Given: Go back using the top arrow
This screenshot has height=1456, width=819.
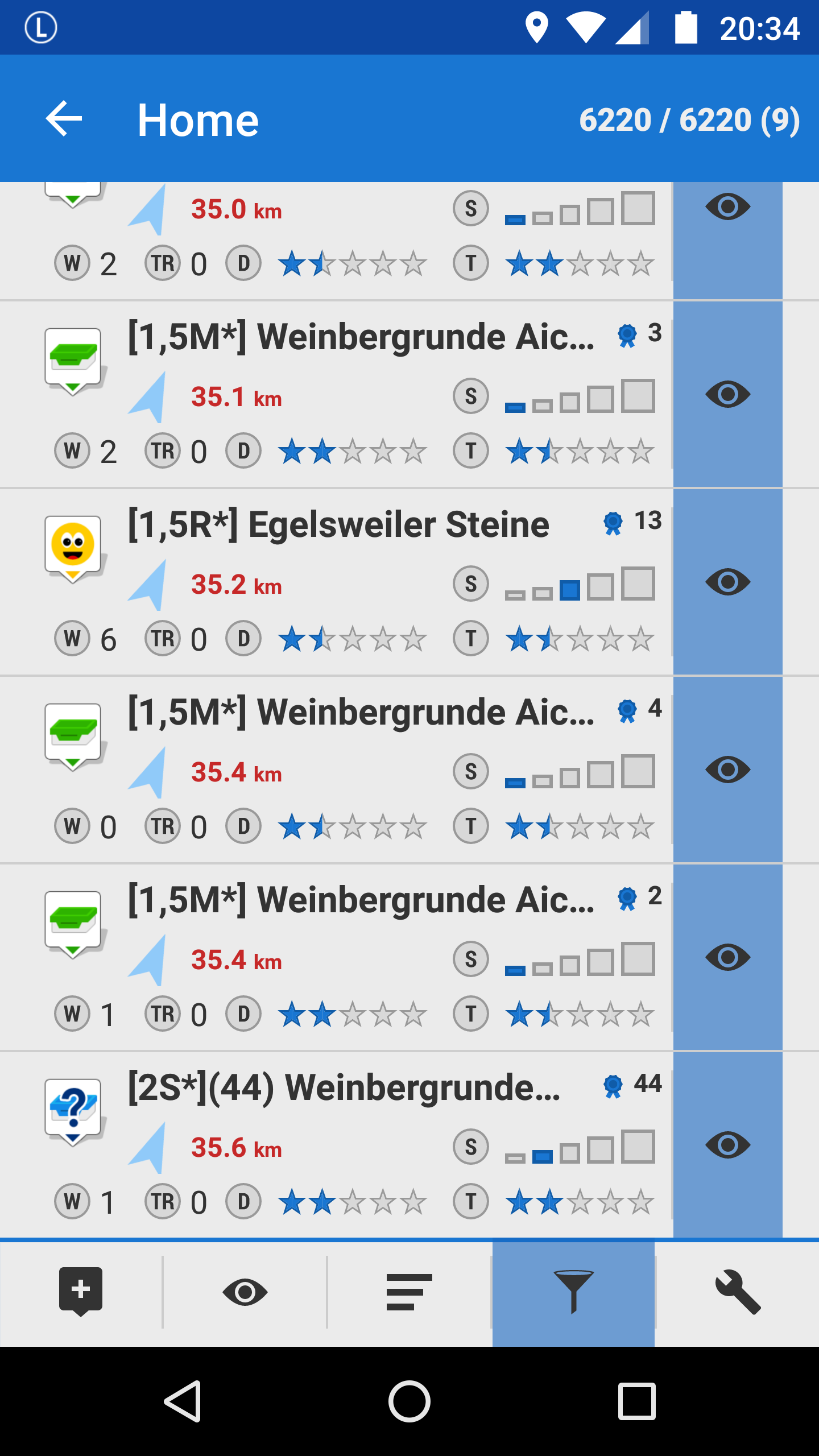Looking at the screenshot, I should pos(64,119).
